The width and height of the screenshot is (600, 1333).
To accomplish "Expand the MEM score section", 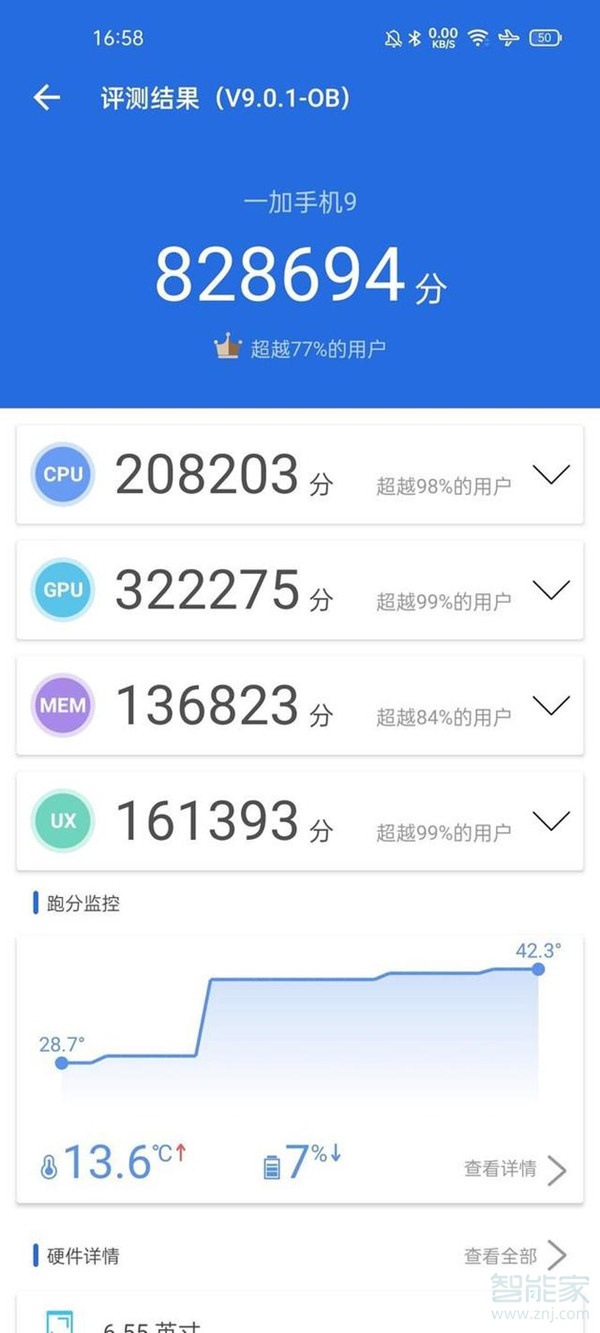I will (551, 706).
